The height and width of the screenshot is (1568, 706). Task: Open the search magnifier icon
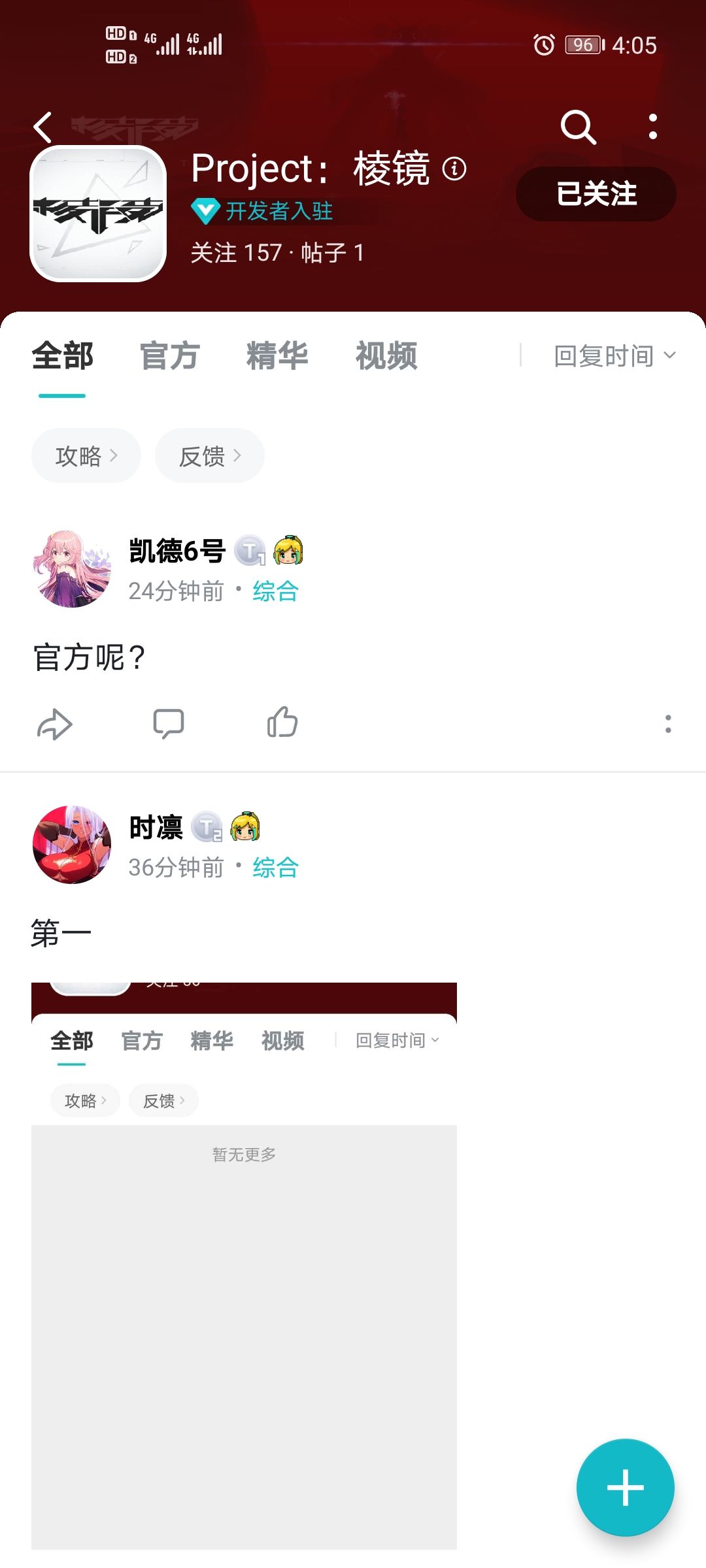tap(579, 127)
